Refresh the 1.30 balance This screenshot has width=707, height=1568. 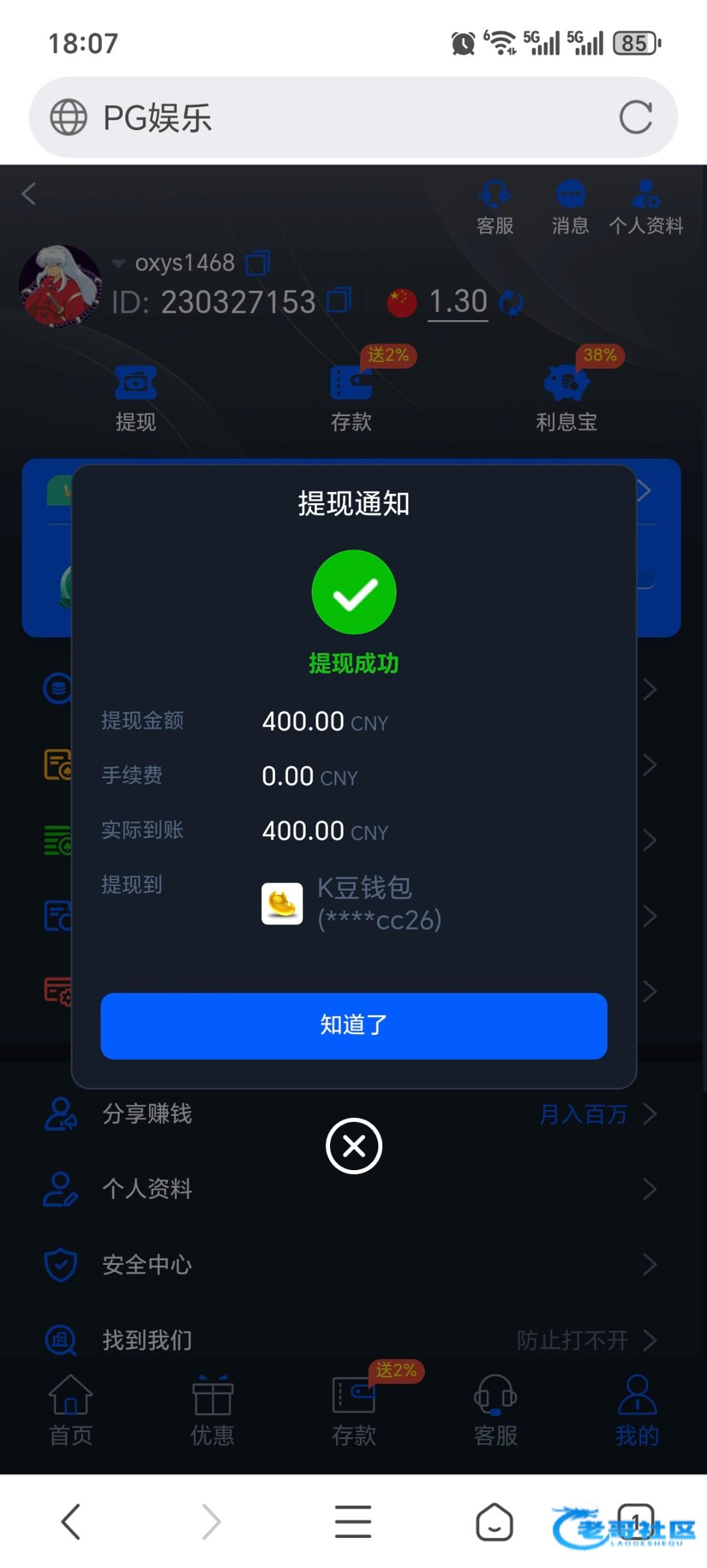coord(510,302)
